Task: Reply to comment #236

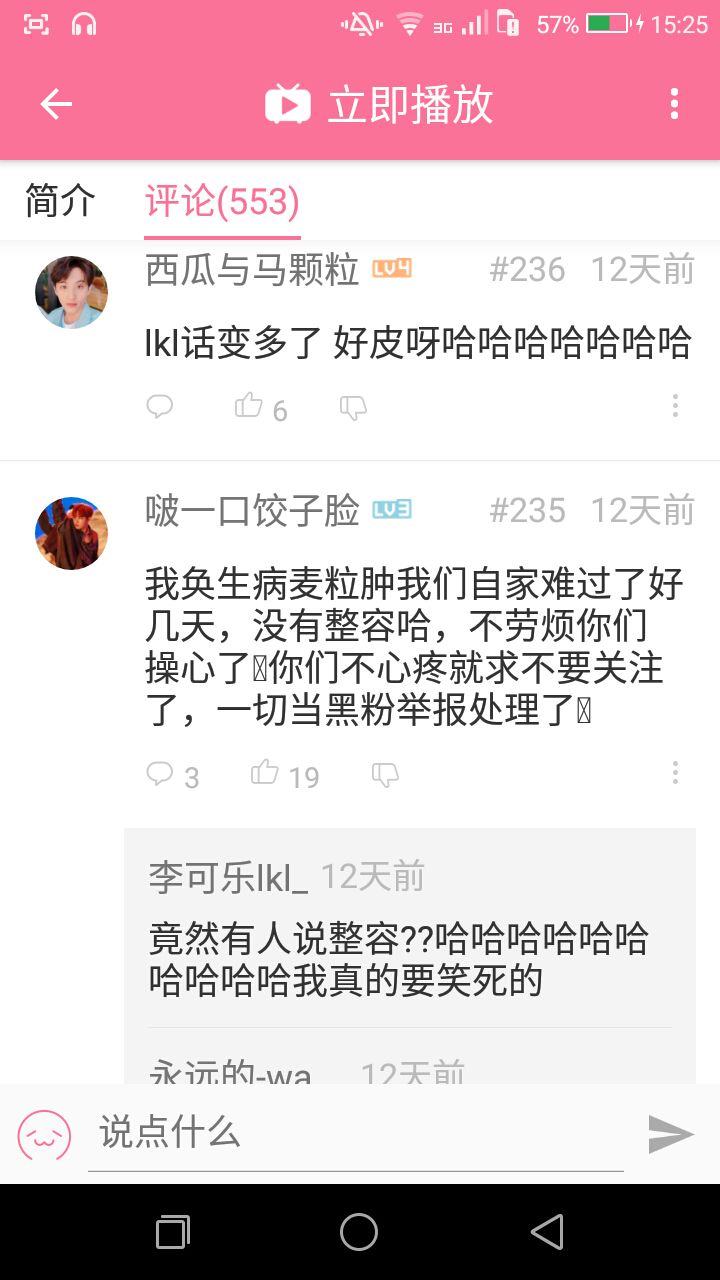Action: click(x=160, y=407)
